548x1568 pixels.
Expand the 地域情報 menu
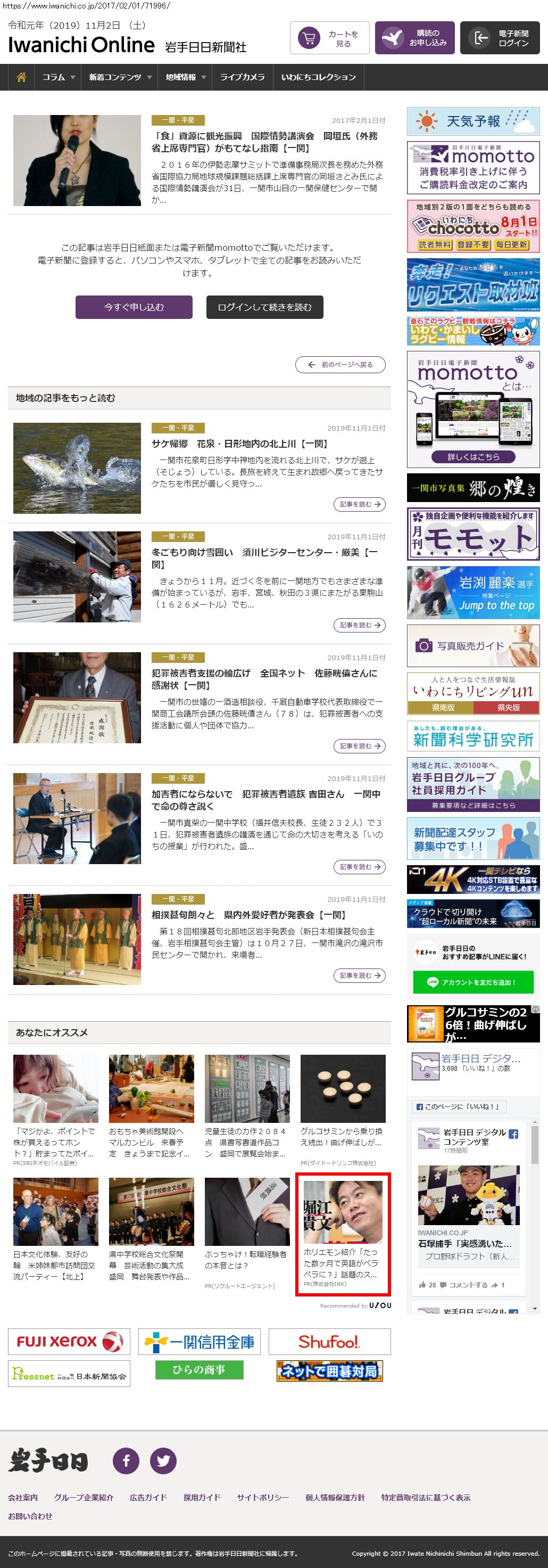[185, 77]
